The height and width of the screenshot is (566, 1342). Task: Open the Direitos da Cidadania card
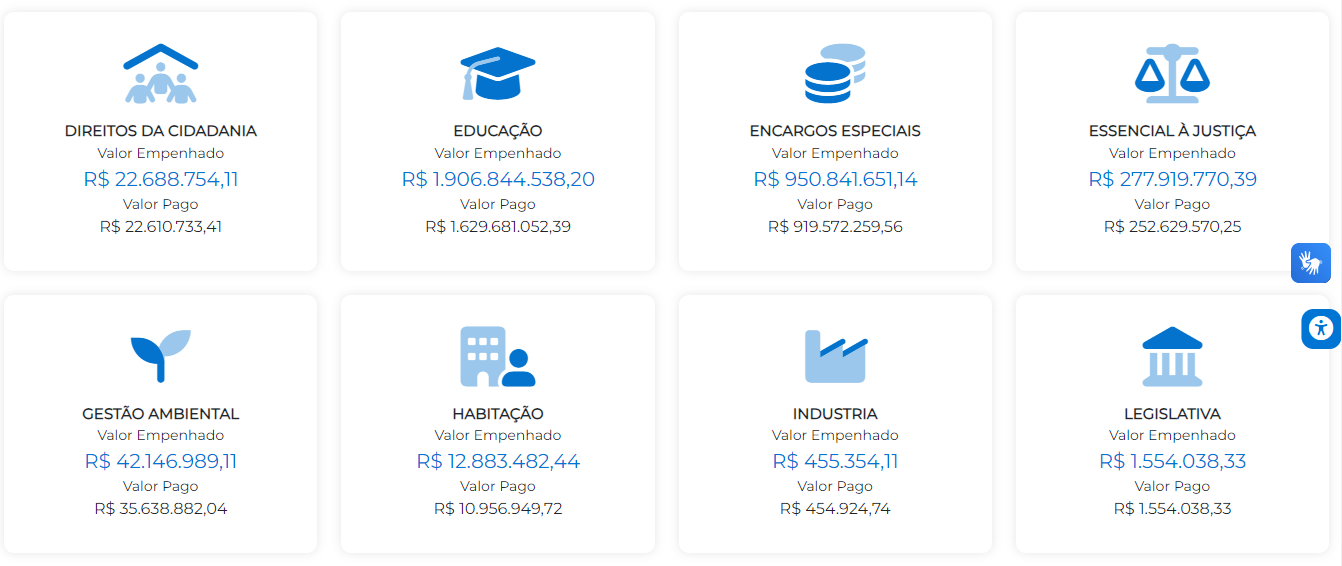(160, 142)
